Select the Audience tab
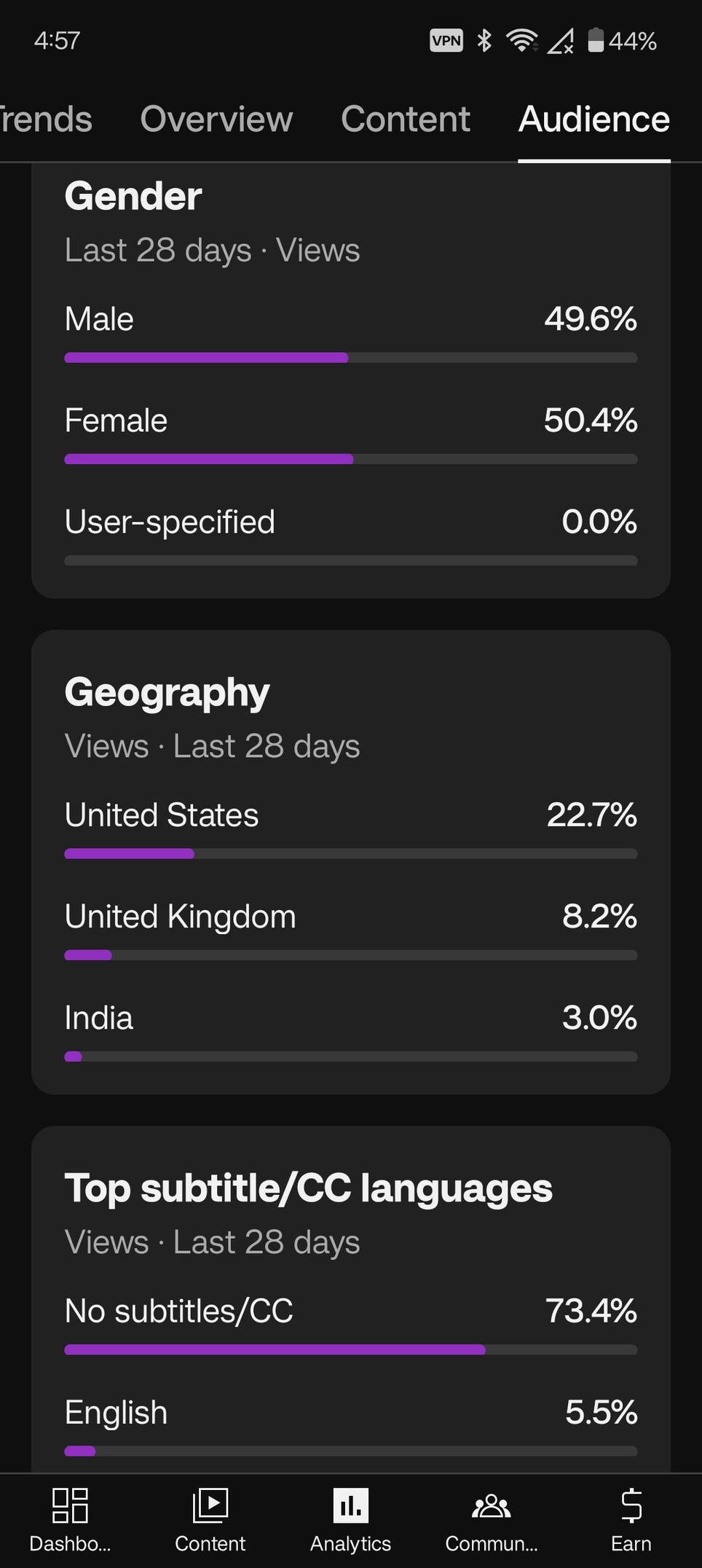 [x=594, y=119]
